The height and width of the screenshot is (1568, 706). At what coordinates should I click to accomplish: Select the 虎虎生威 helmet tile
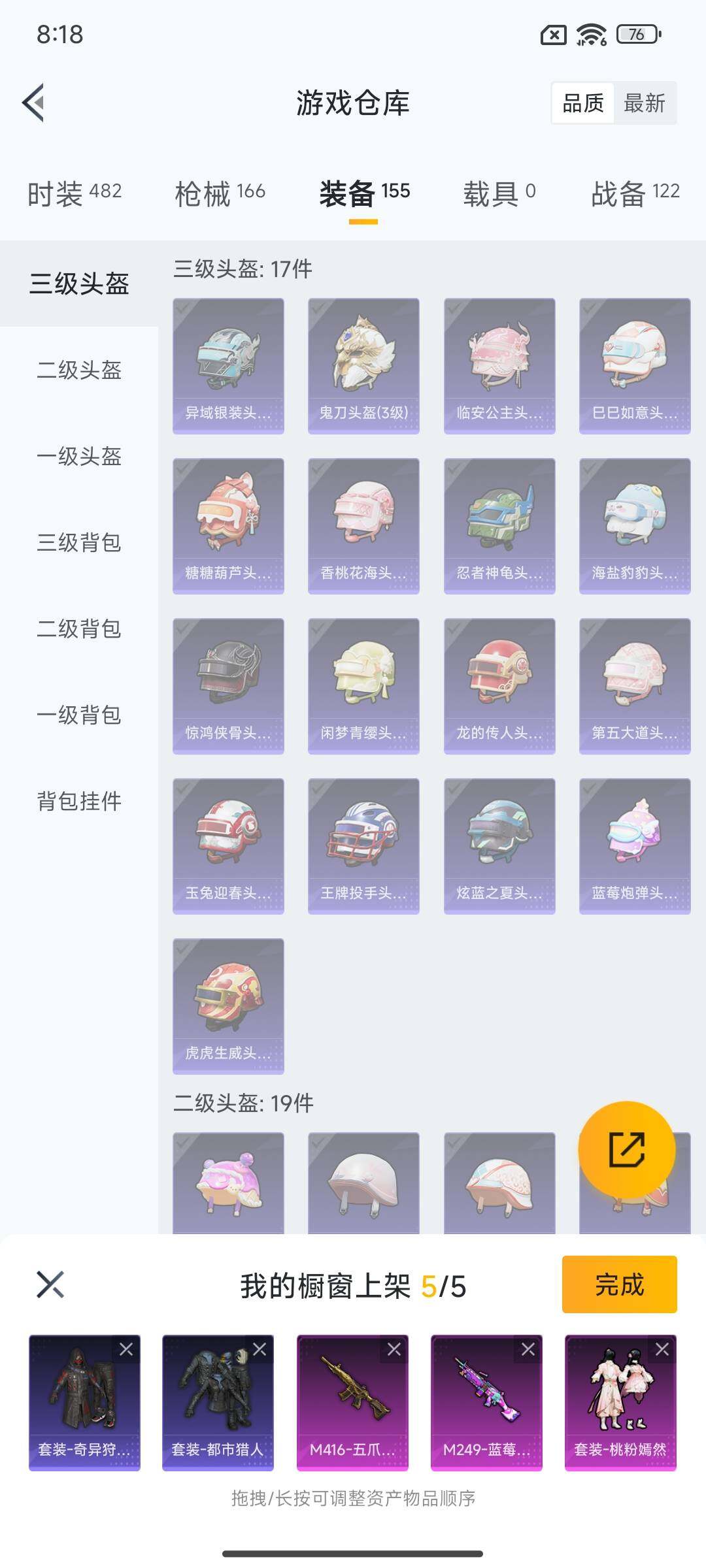(228, 1006)
